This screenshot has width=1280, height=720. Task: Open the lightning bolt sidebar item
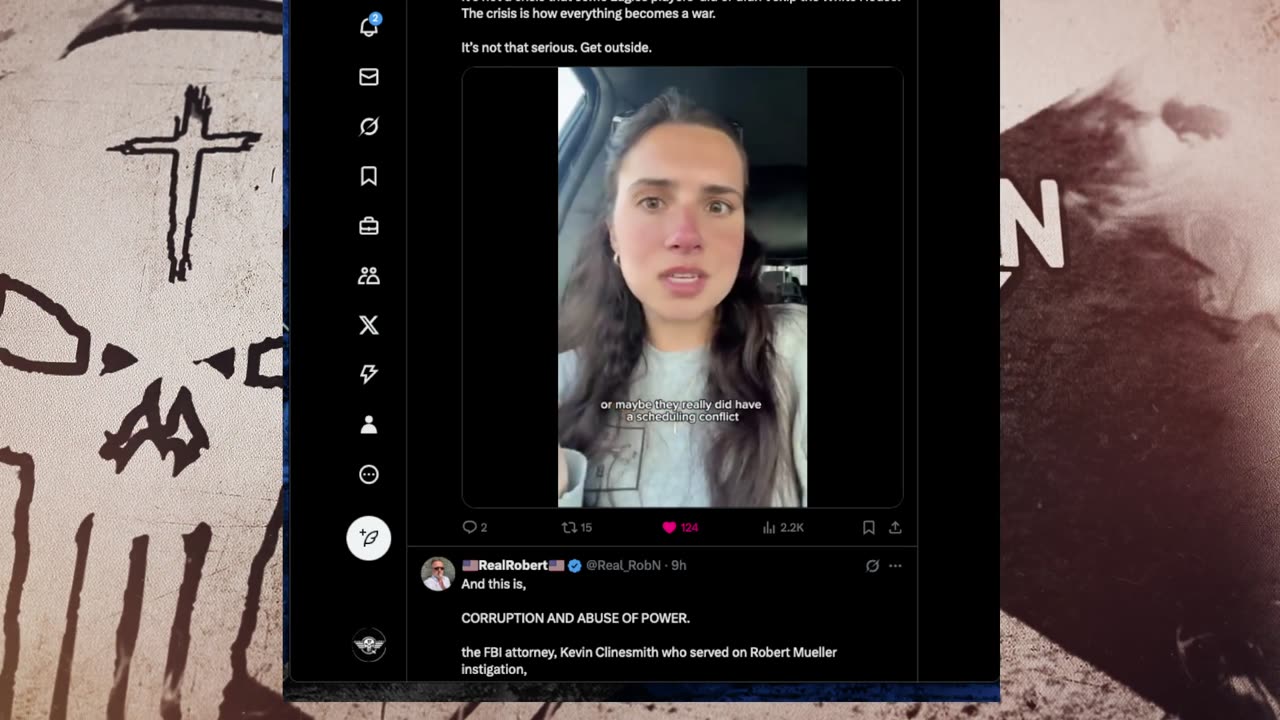click(x=369, y=374)
